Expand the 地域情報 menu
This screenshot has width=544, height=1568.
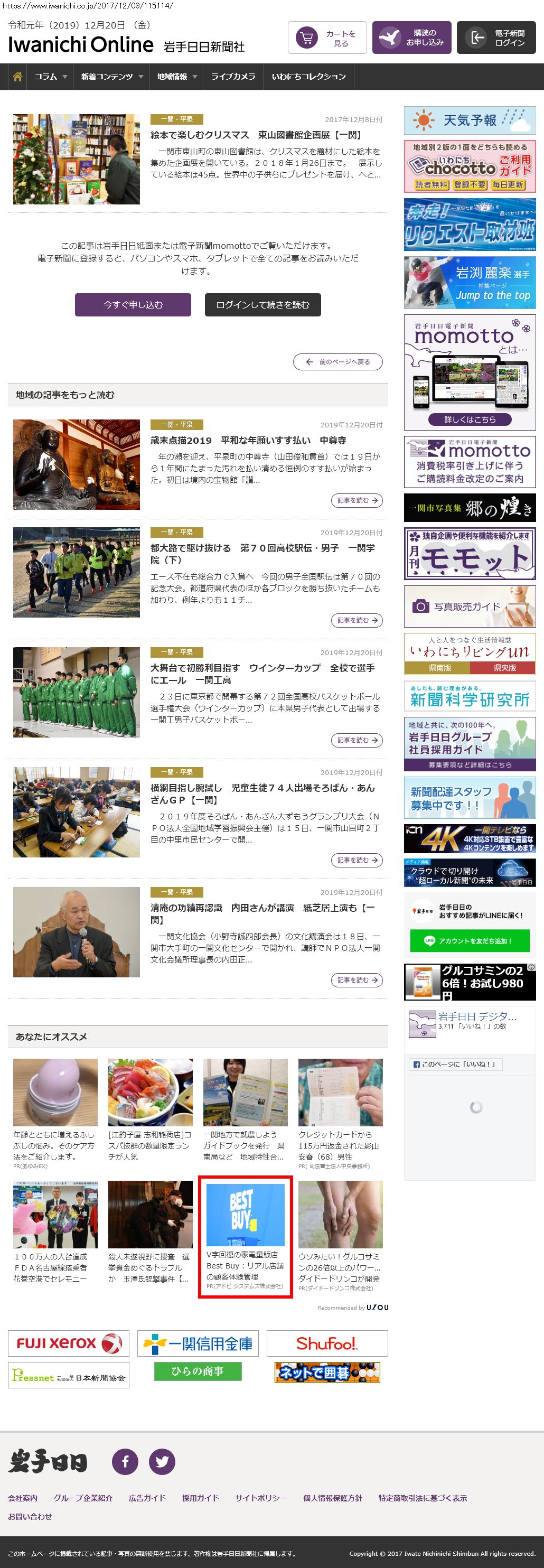pyautogui.click(x=176, y=77)
